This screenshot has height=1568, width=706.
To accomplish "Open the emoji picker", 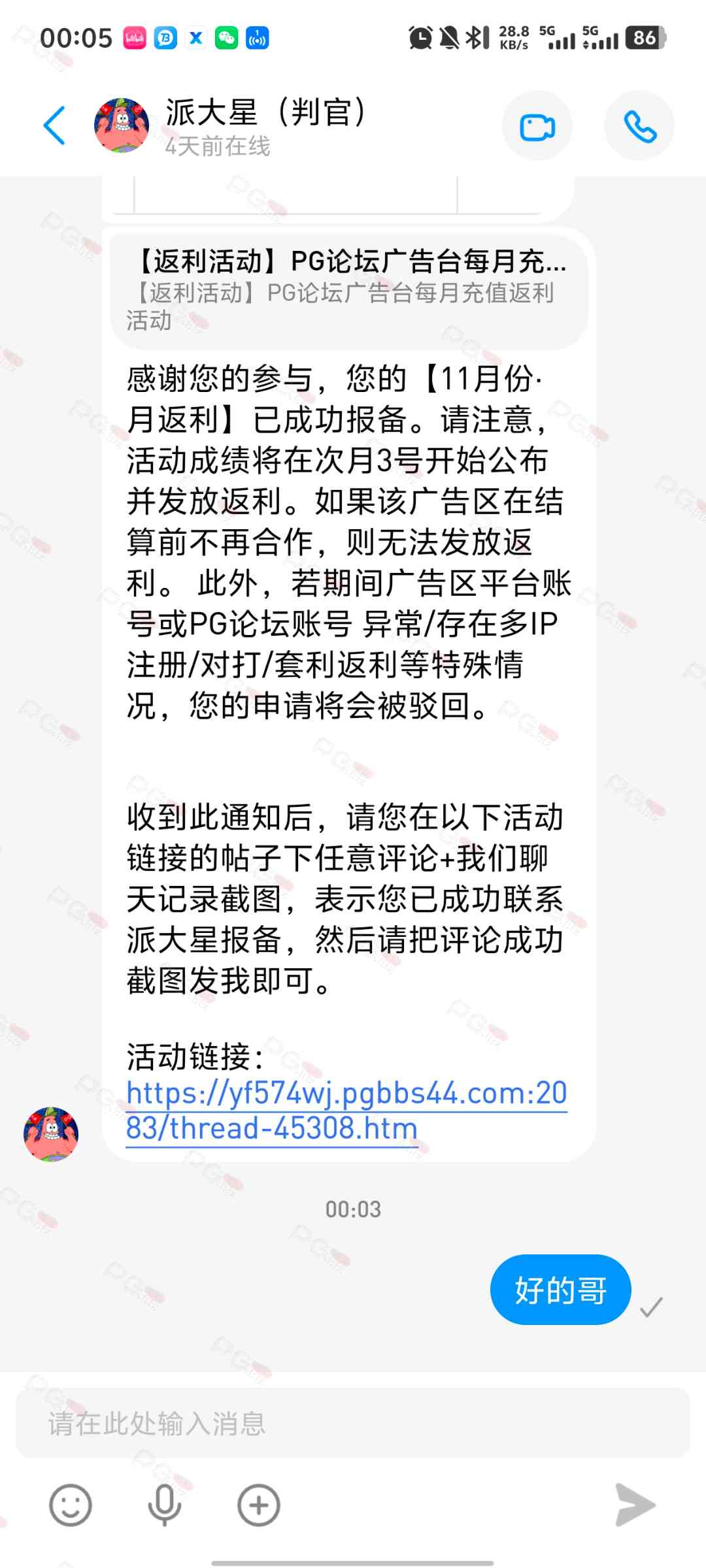I will [70, 1505].
